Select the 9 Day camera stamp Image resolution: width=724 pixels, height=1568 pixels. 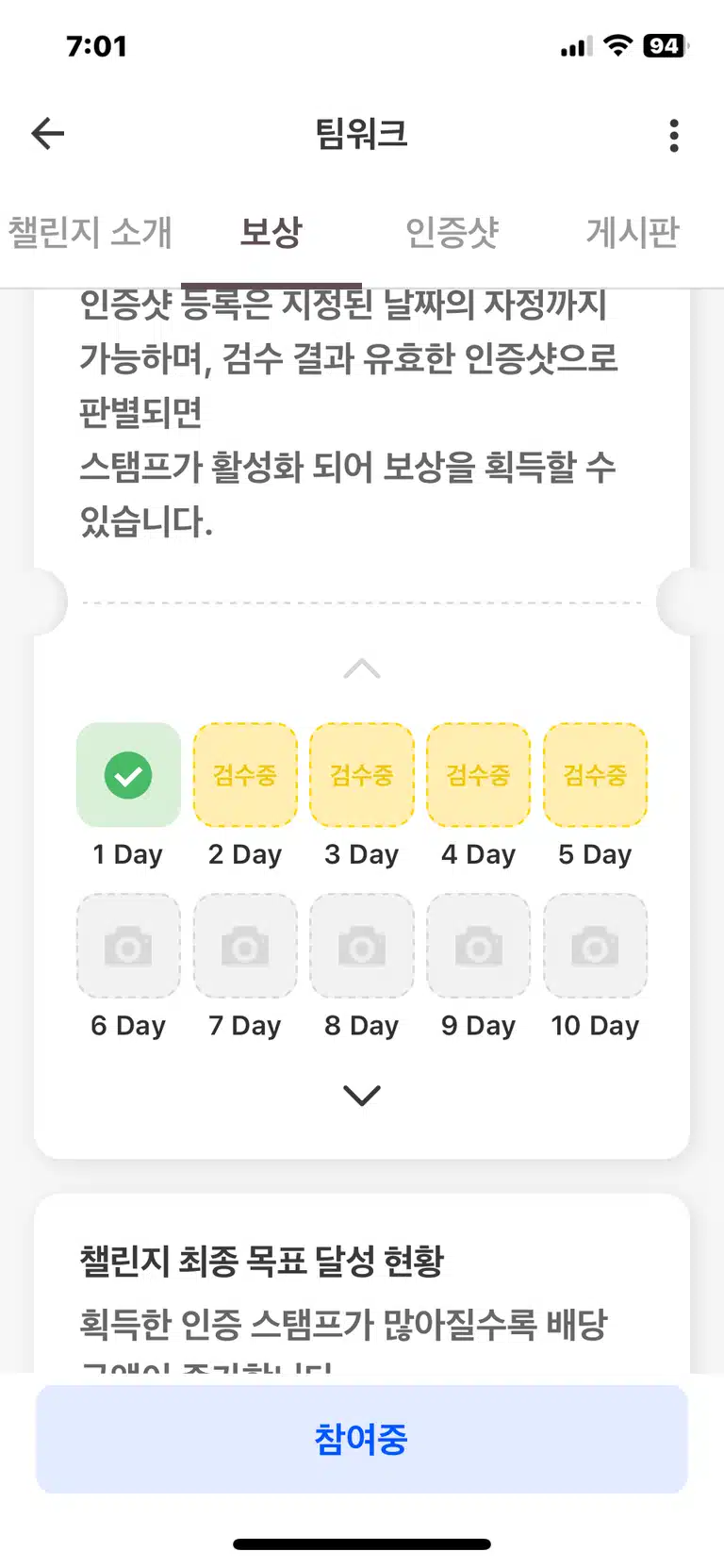479,946
